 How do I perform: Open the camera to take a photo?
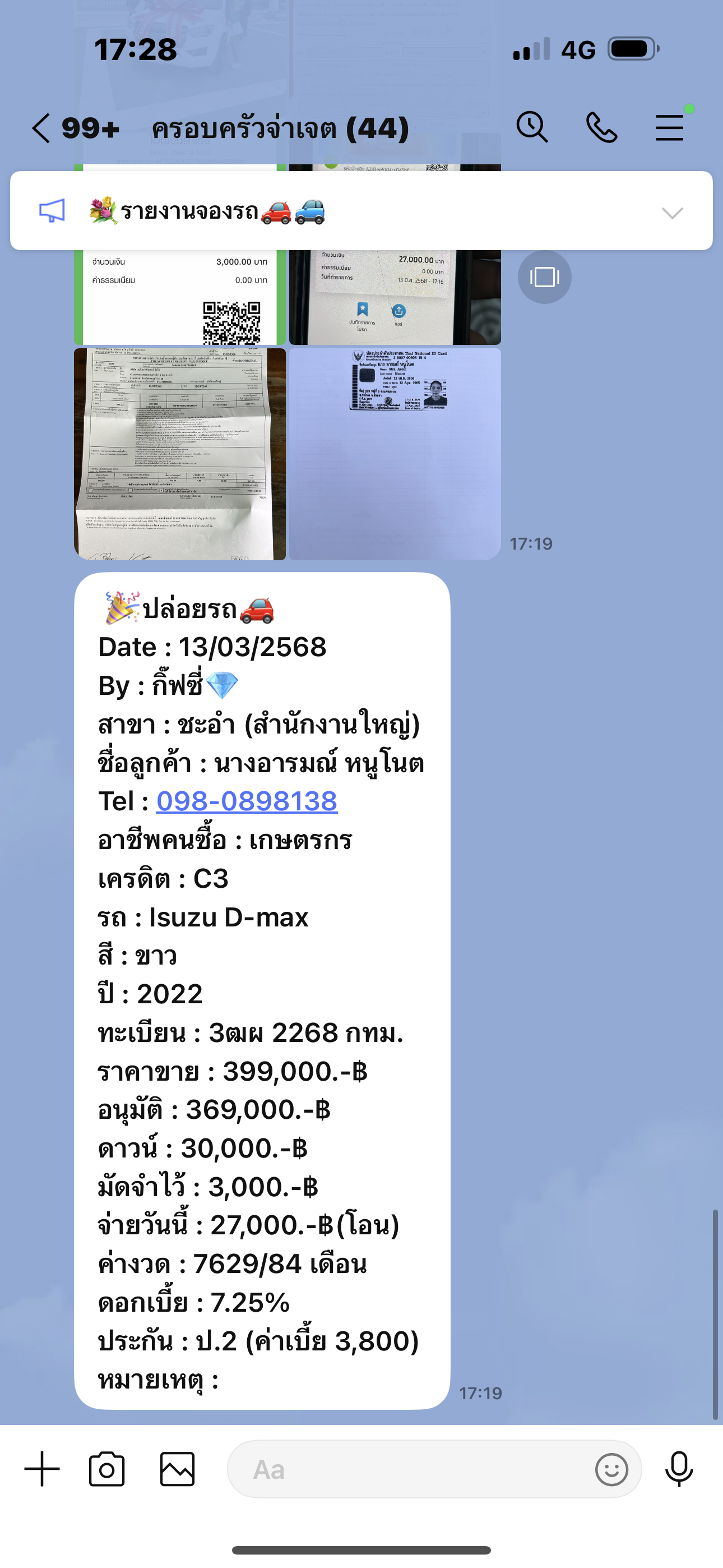(106, 1469)
